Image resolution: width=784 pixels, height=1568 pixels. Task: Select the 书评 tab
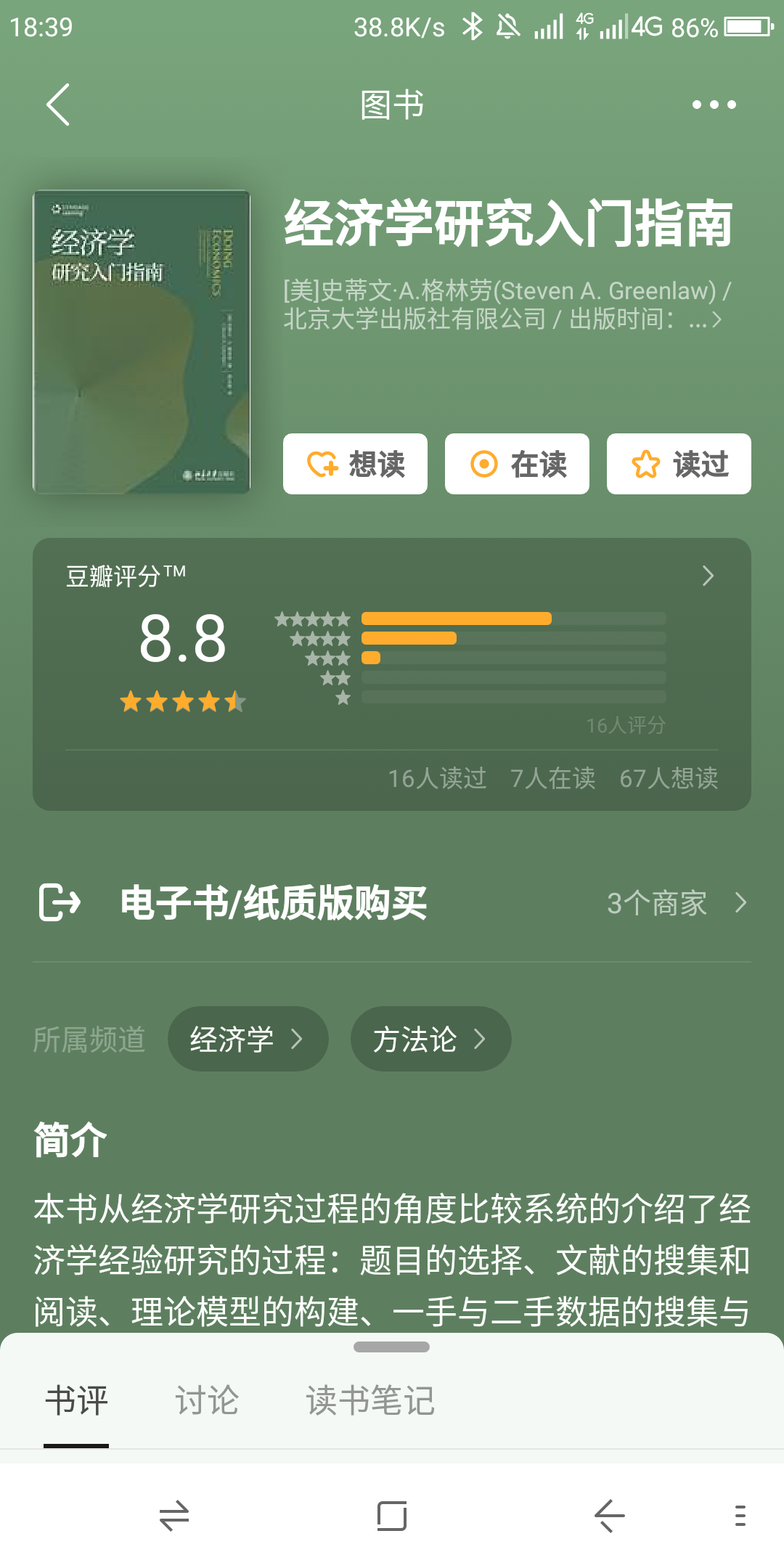pos(76,1400)
